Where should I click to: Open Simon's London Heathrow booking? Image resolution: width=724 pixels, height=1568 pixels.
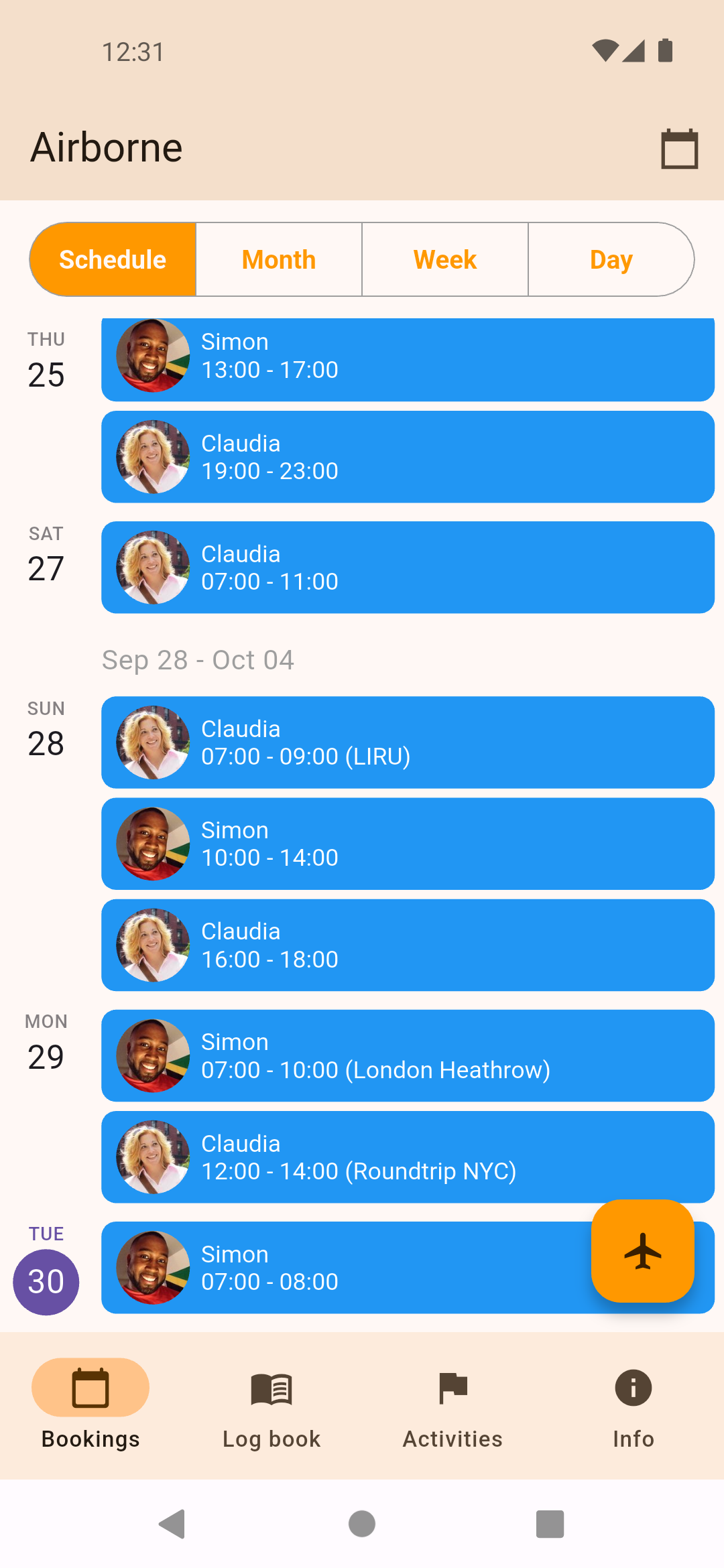click(x=408, y=1055)
